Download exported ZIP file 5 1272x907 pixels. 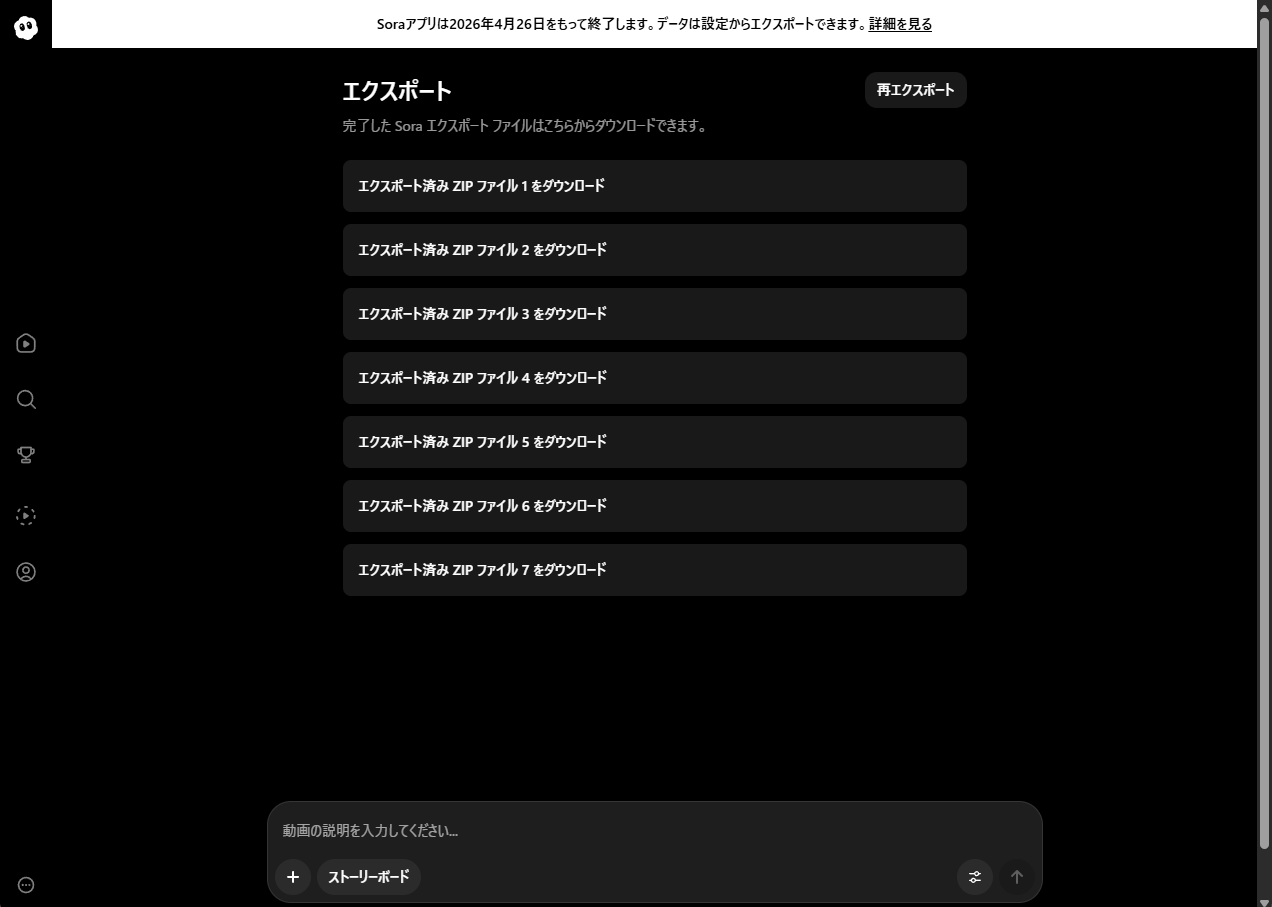[654, 442]
